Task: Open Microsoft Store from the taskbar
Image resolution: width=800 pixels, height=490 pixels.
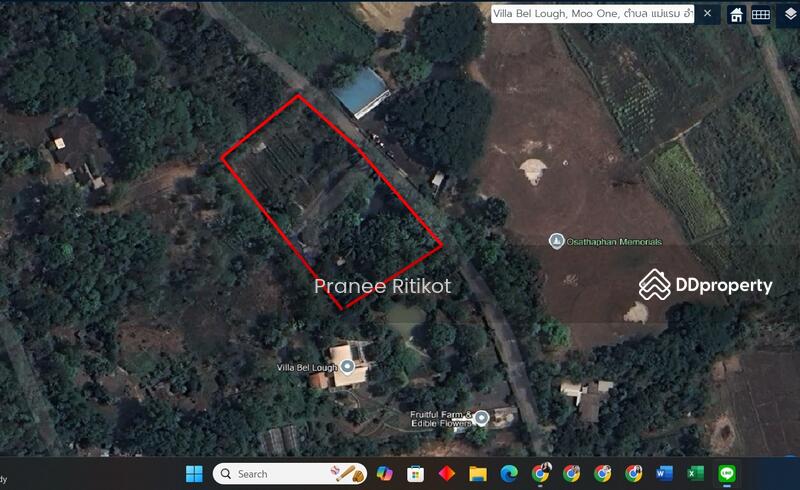Action: pos(415,473)
